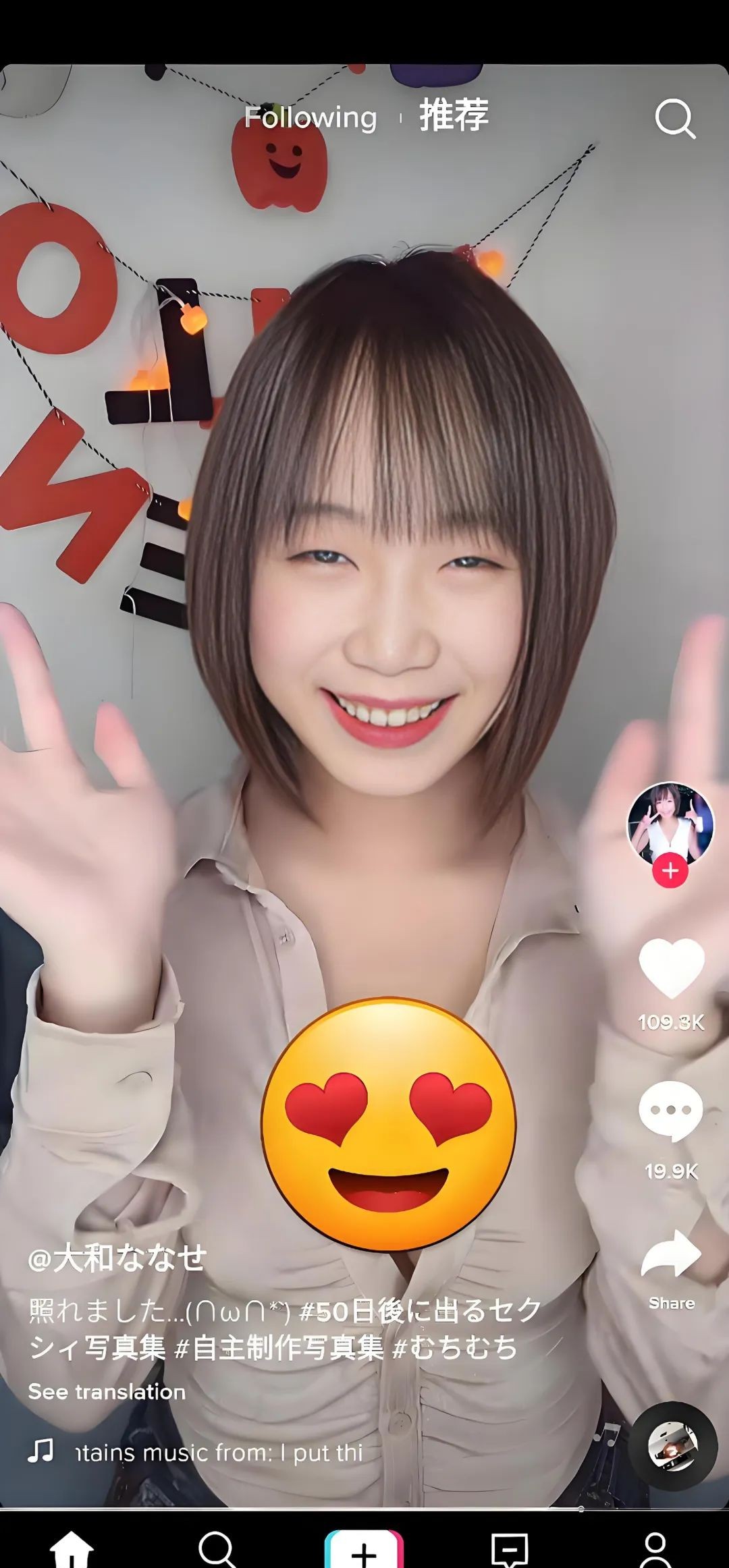Open the comments bubble
This screenshot has width=729, height=1568.
click(x=671, y=1111)
